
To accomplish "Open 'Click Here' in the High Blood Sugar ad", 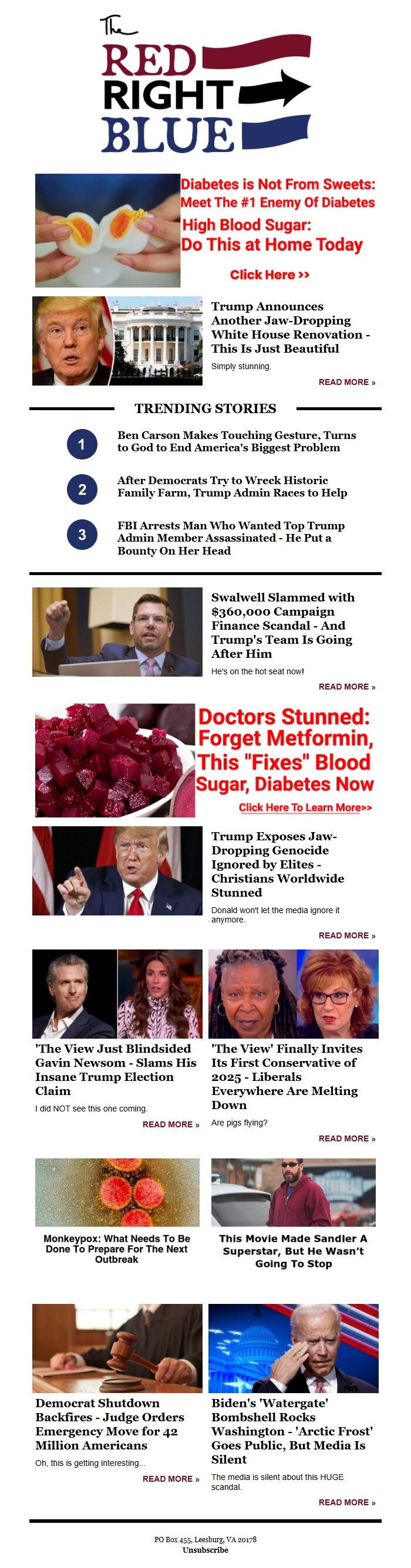I will click(x=269, y=275).
